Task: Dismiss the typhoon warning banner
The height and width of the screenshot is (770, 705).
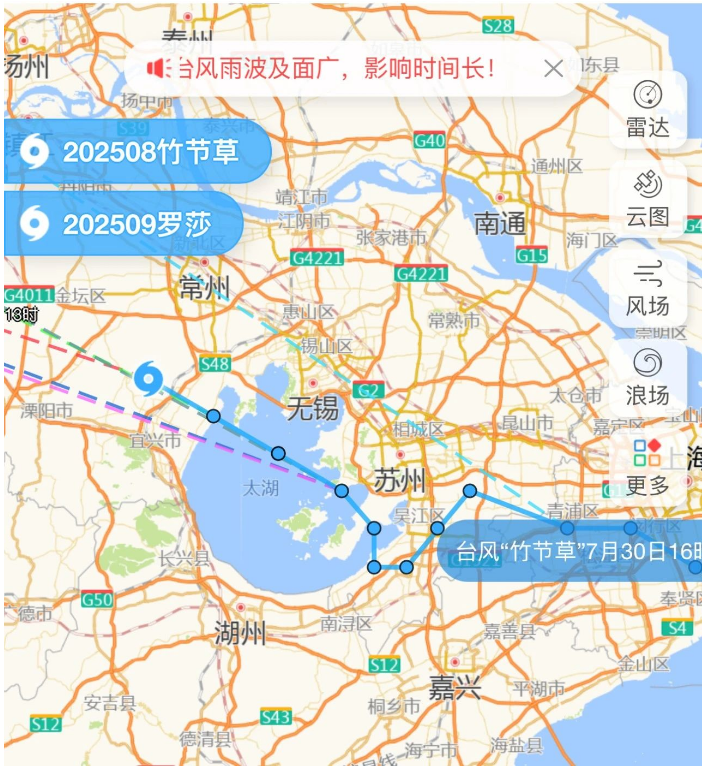Action: pyautogui.click(x=553, y=68)
